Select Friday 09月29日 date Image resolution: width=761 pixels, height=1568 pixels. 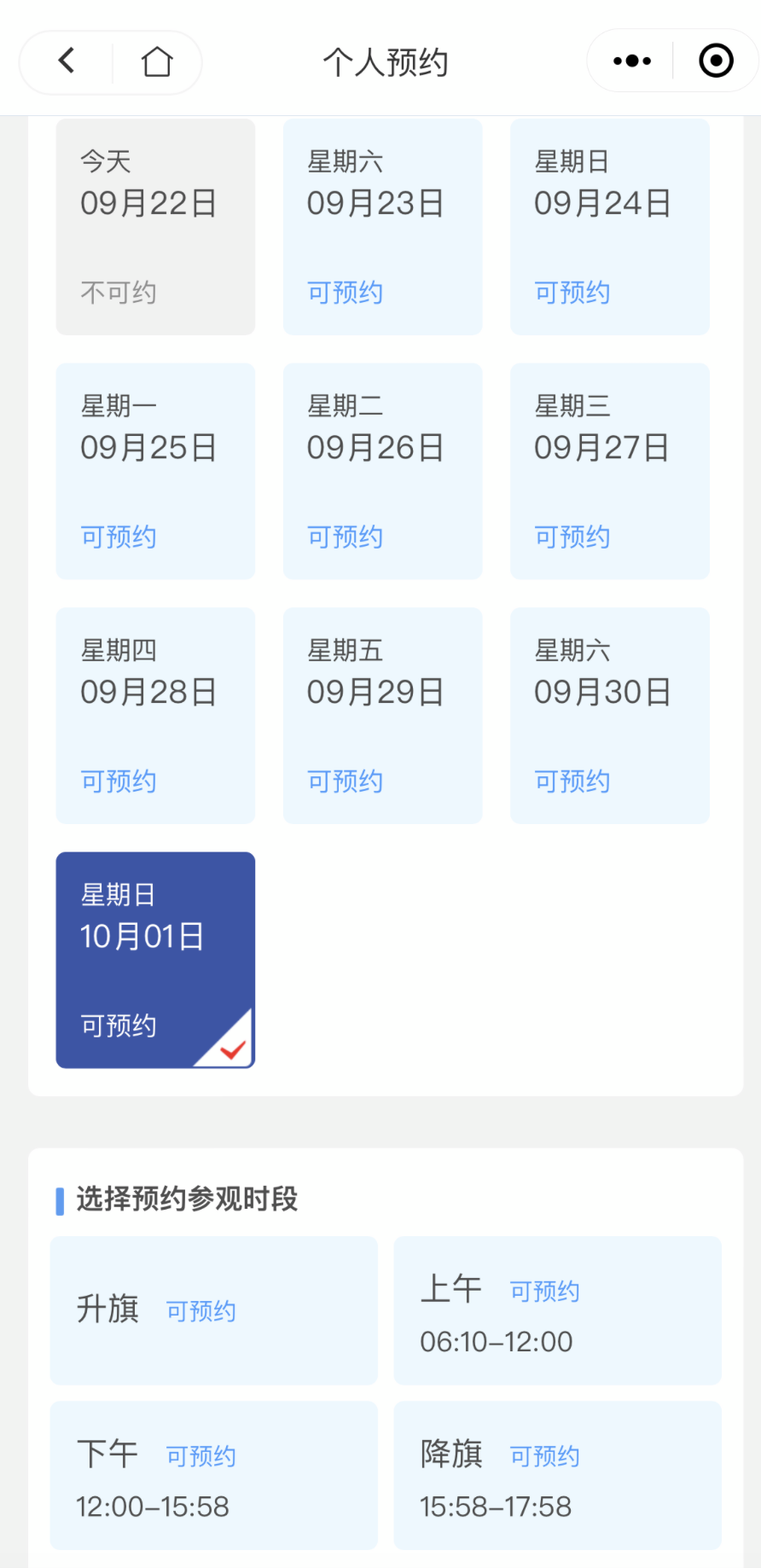click(382, 715)
